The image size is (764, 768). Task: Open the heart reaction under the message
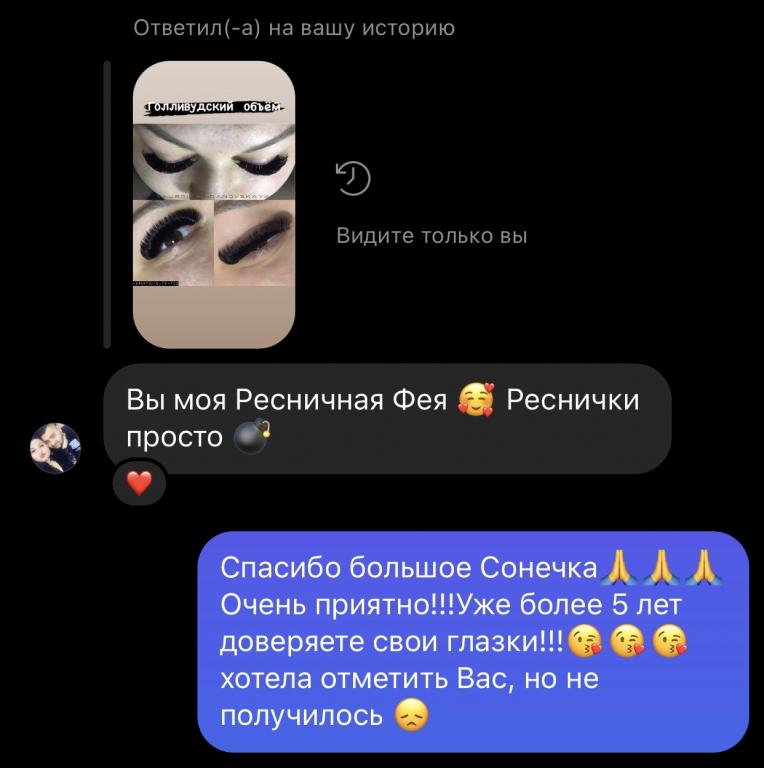pyautogui.click(x=139, y=485)
